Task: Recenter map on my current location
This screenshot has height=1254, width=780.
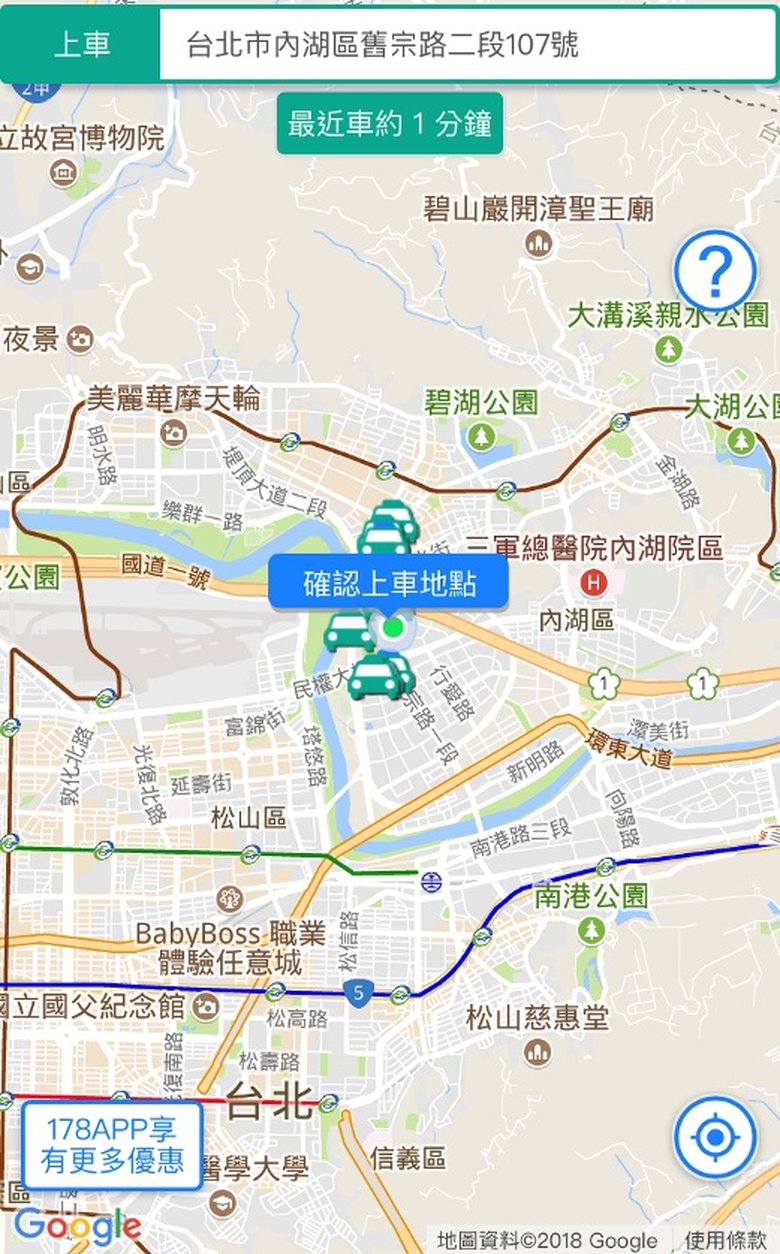Action: (715, 1137)
